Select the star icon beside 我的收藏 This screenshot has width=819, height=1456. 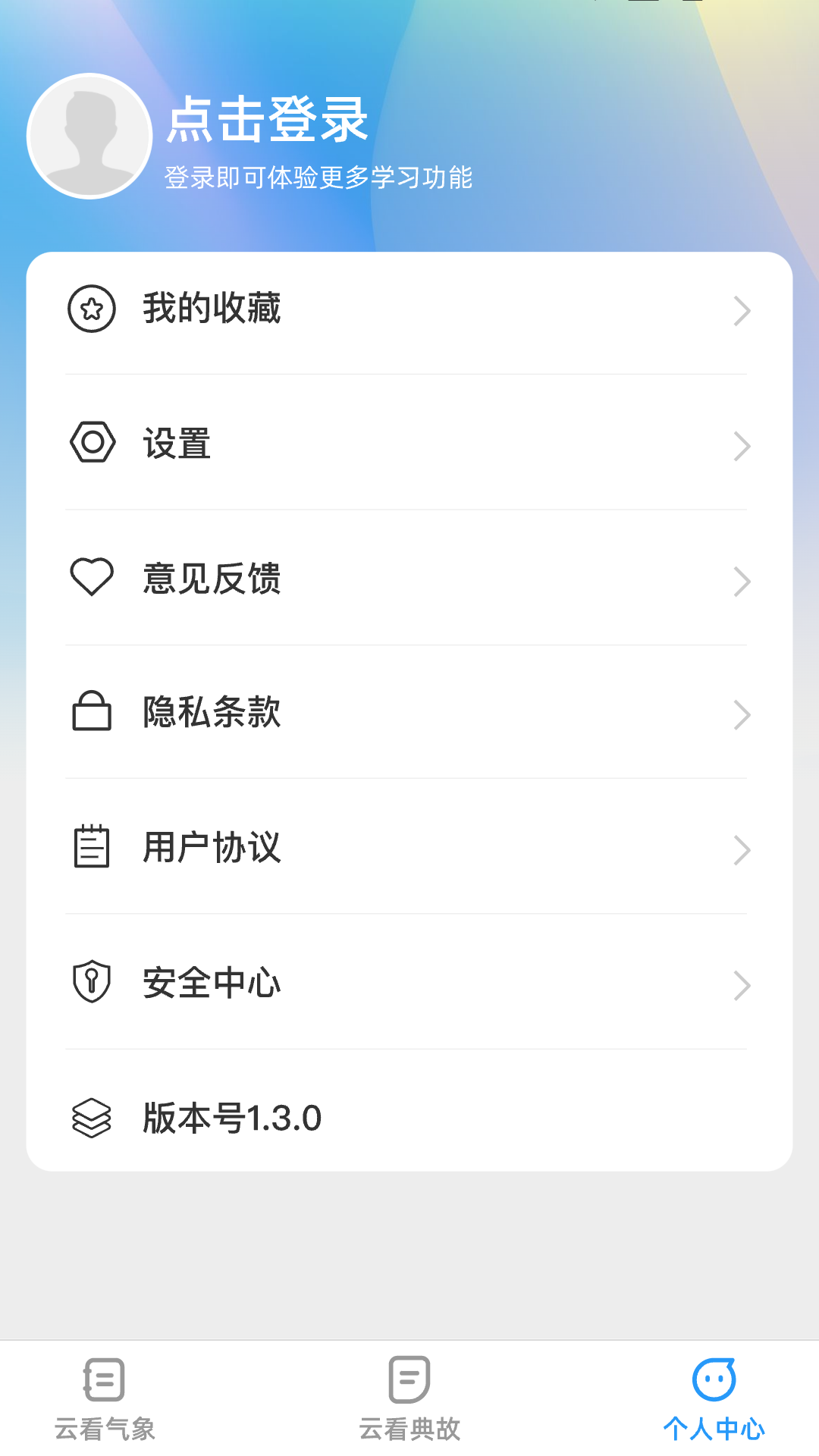[92, 310]
